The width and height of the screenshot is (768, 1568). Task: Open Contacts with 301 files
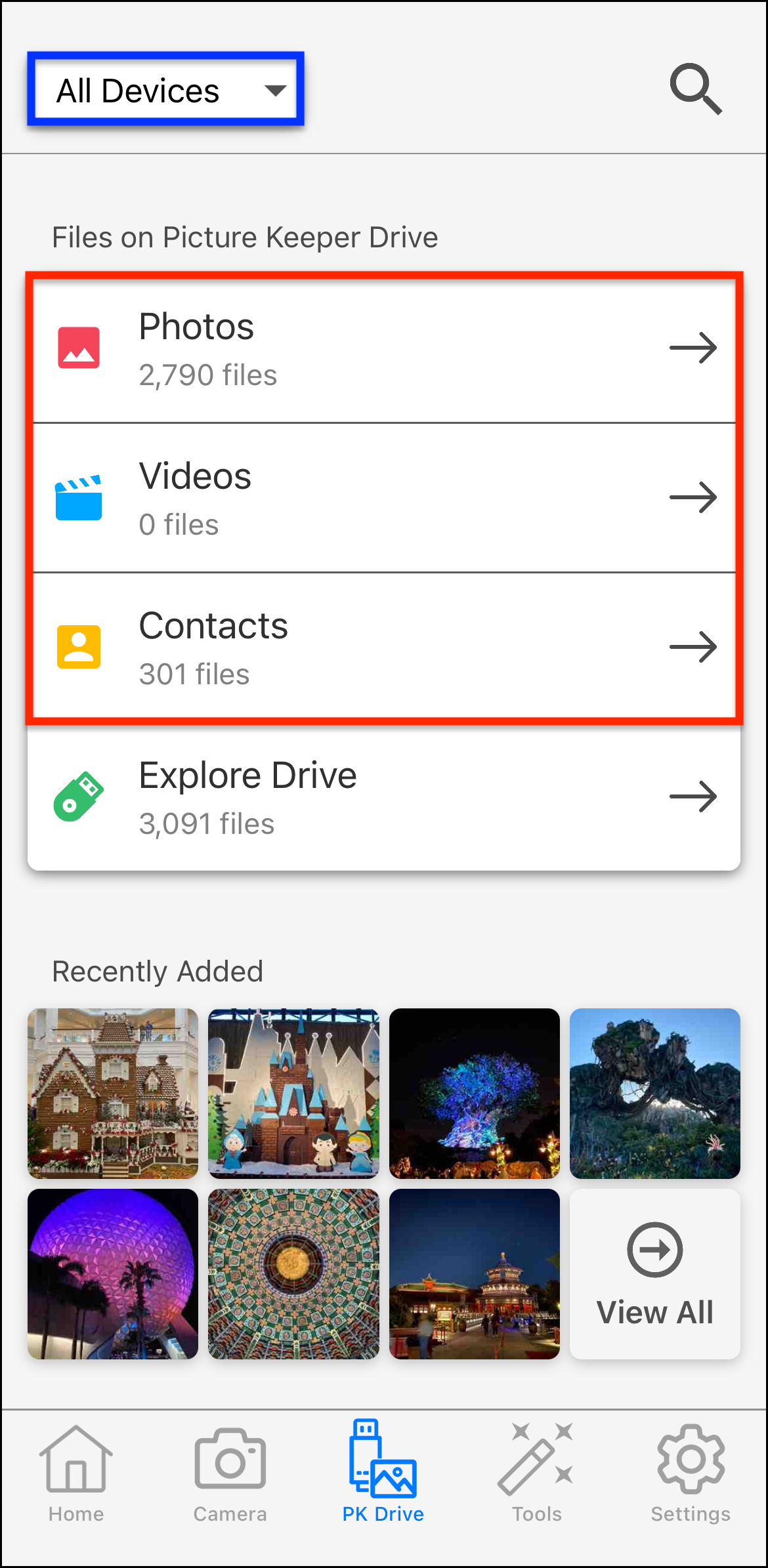tap(384, 648)
